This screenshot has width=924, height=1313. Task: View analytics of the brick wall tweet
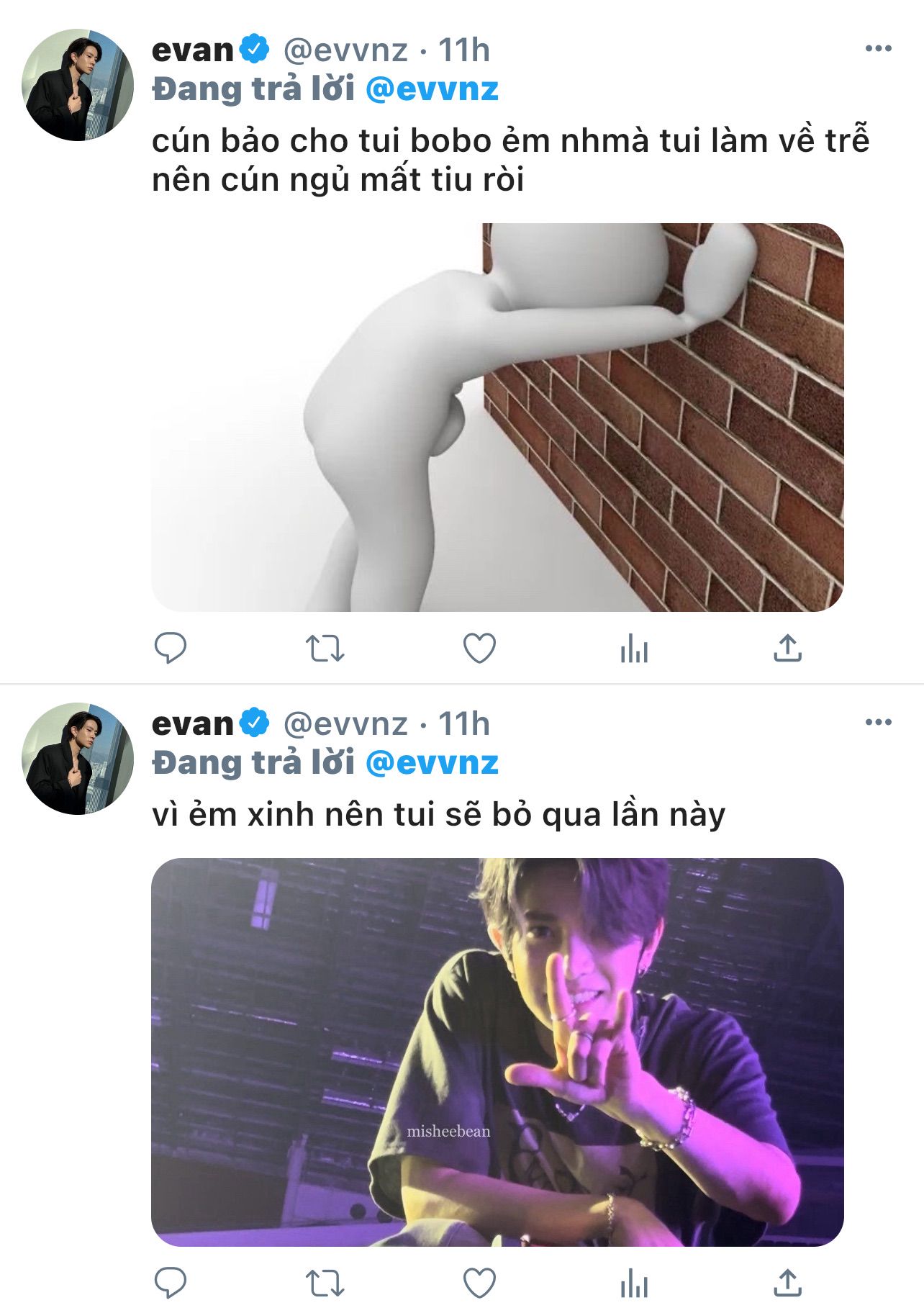634,648
